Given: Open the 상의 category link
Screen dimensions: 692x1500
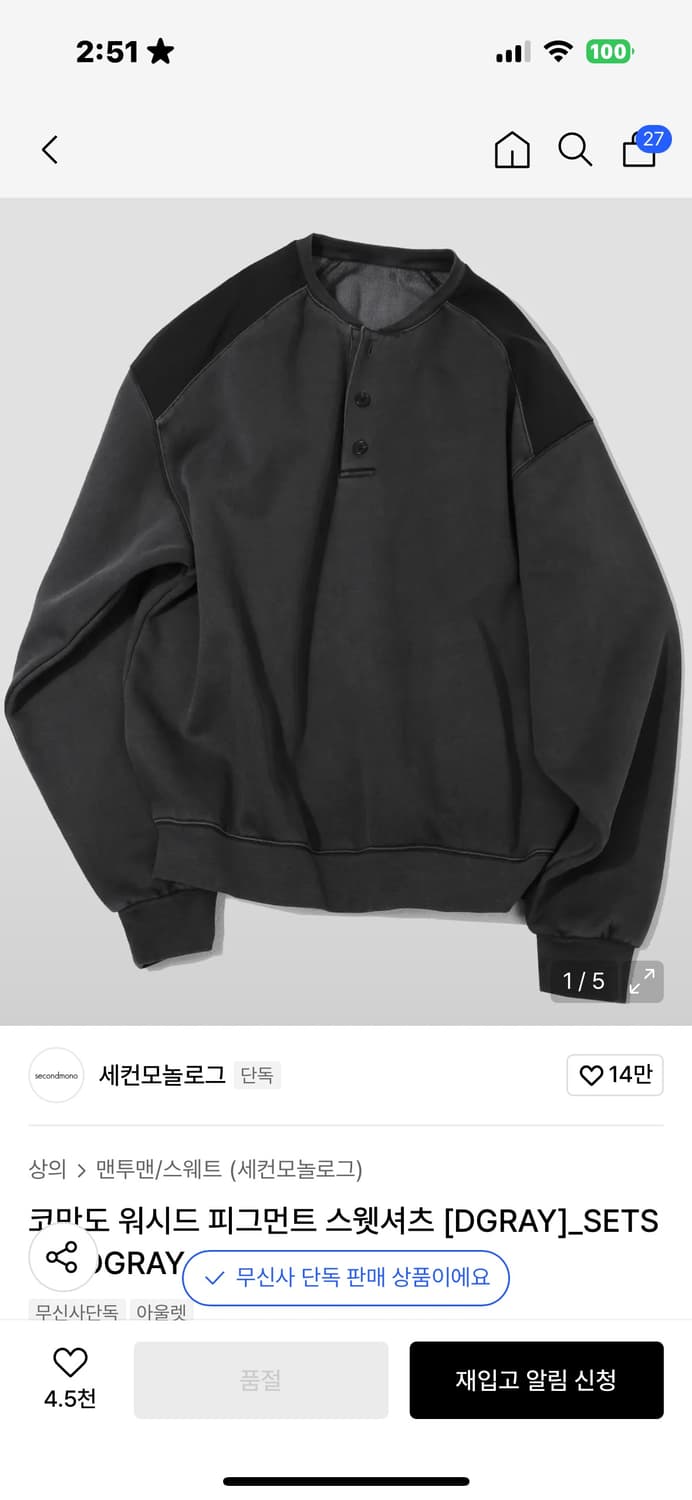Looking at the screenshot, I should (47, 1169).
